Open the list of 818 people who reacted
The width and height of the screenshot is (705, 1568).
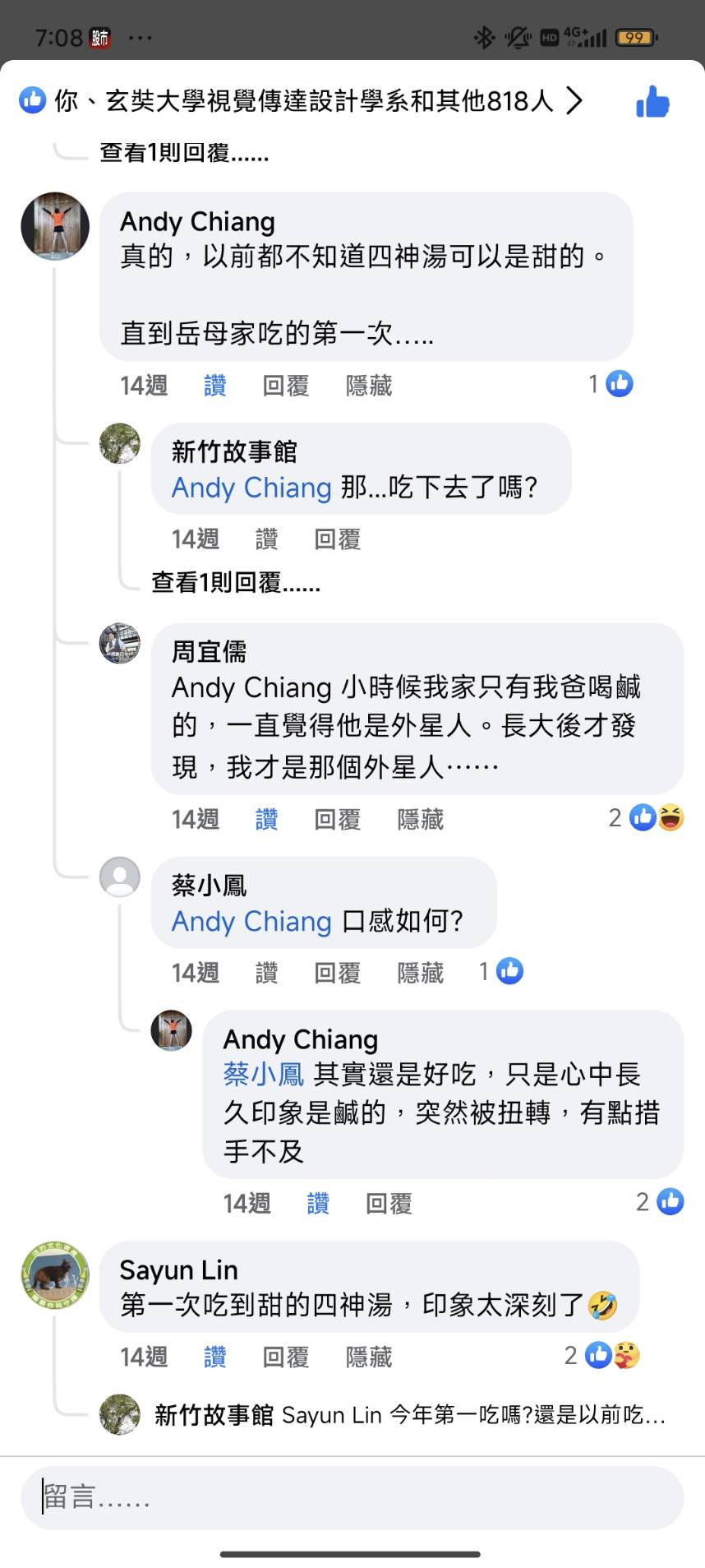[302, 101]
